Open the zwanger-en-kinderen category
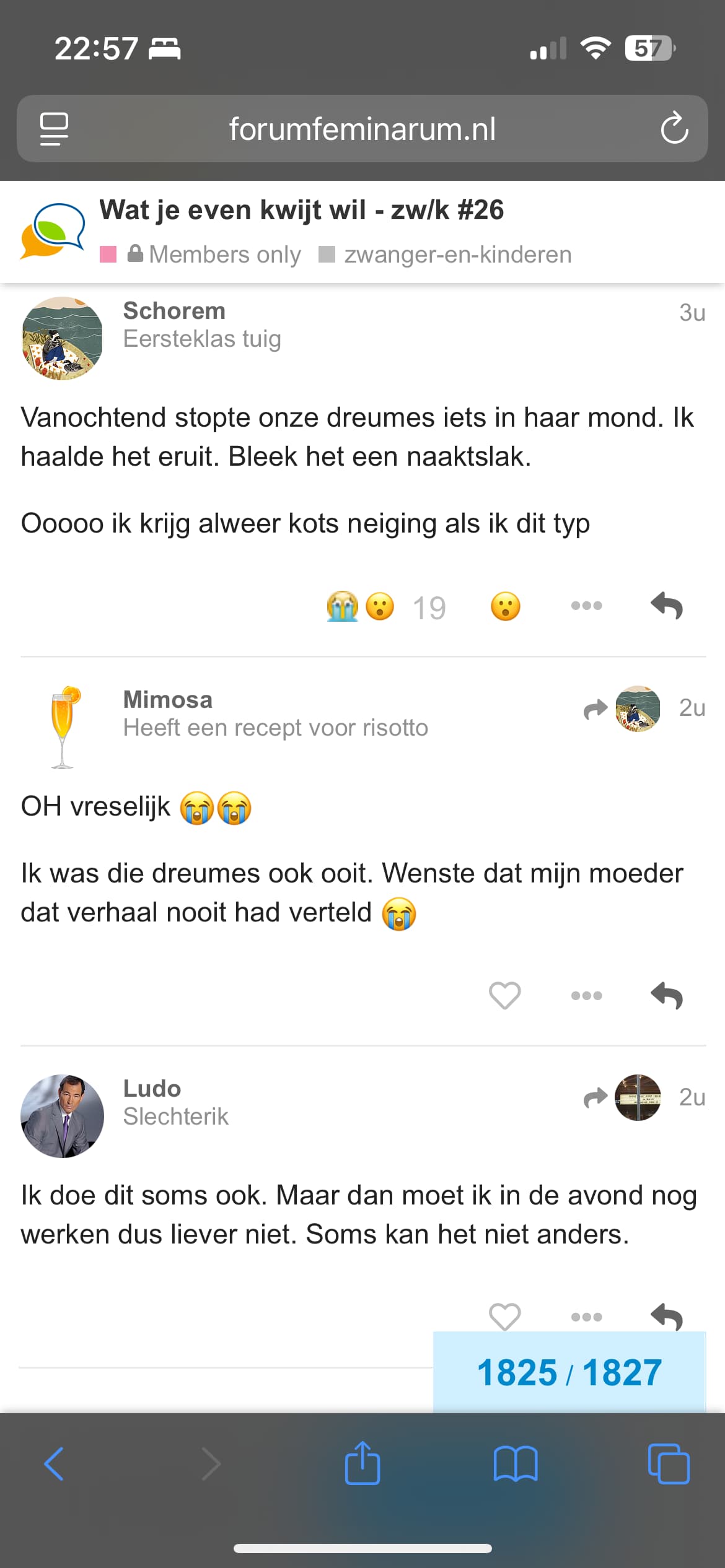This screenshot has height=1568, width=725. [457, 255]
